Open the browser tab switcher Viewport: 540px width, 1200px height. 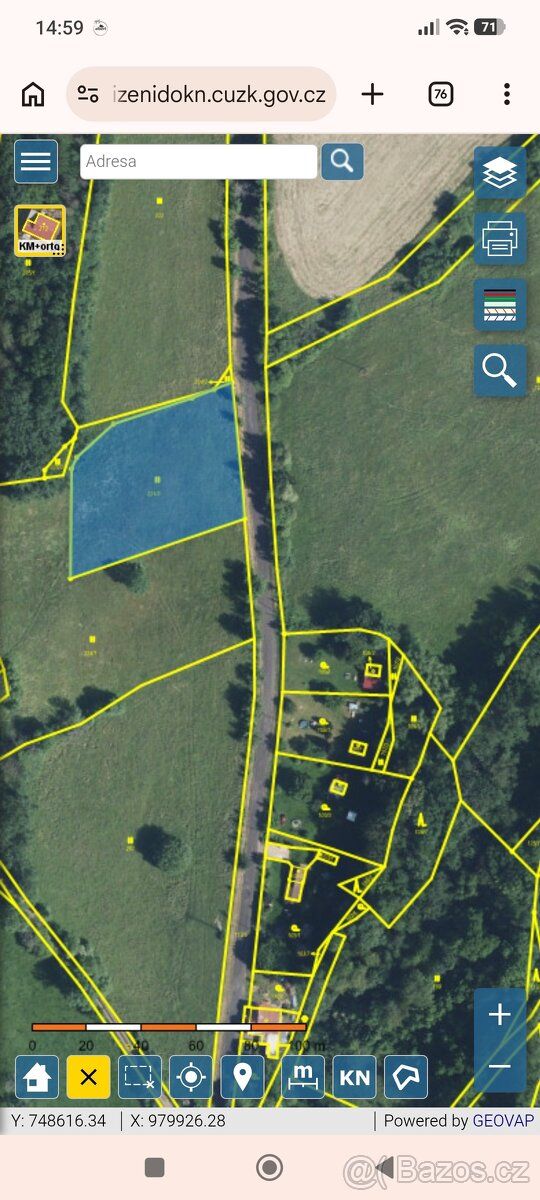click(x=440, y=94)
